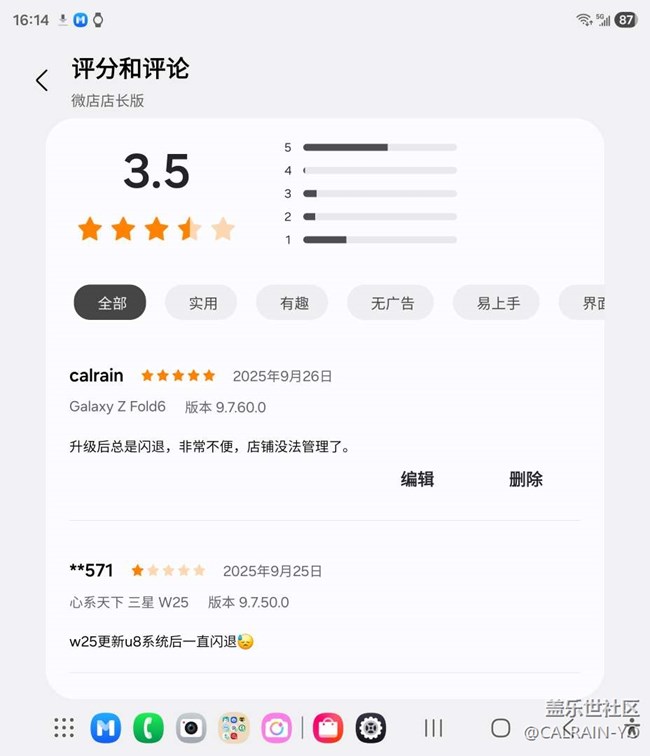Filter reviews by 实用
Image resolution: width=650 pixels, height=756 pixels.
[x=201, y=303]
